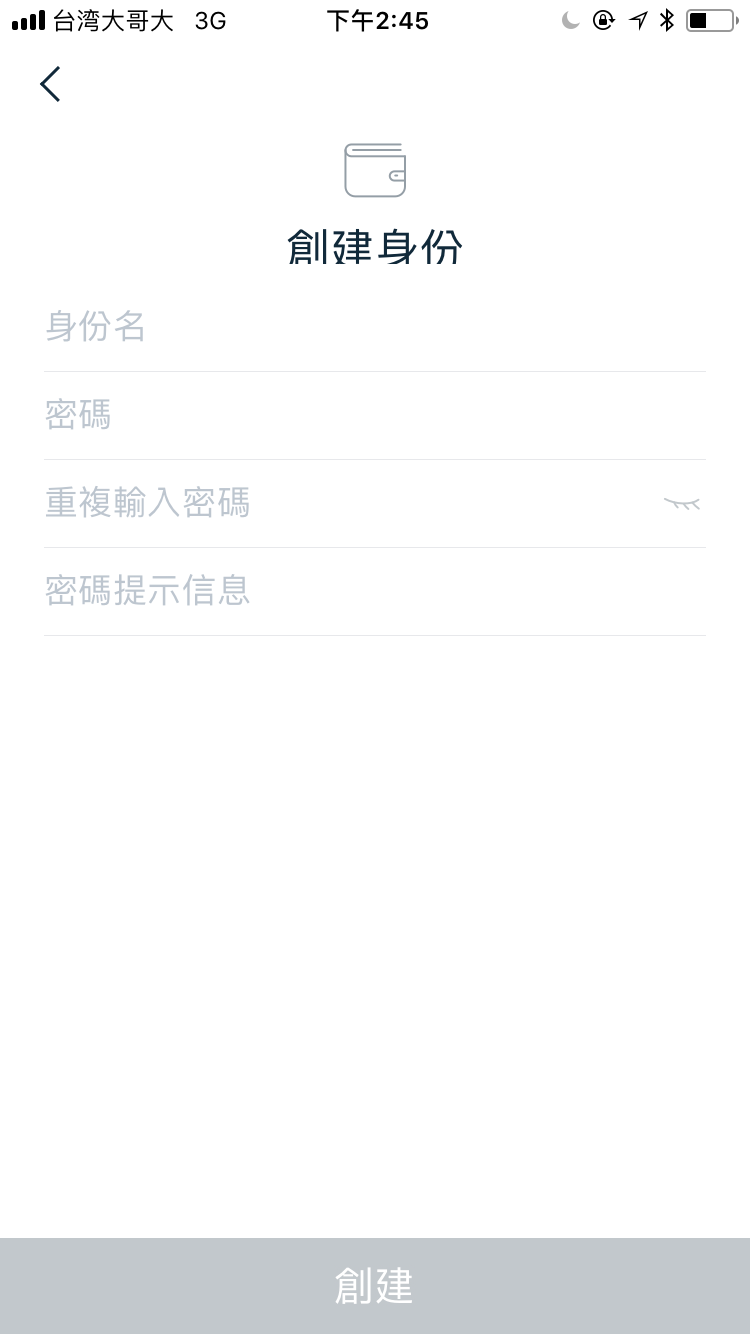Tap the 身份名 input field

(x=375, y=328)
